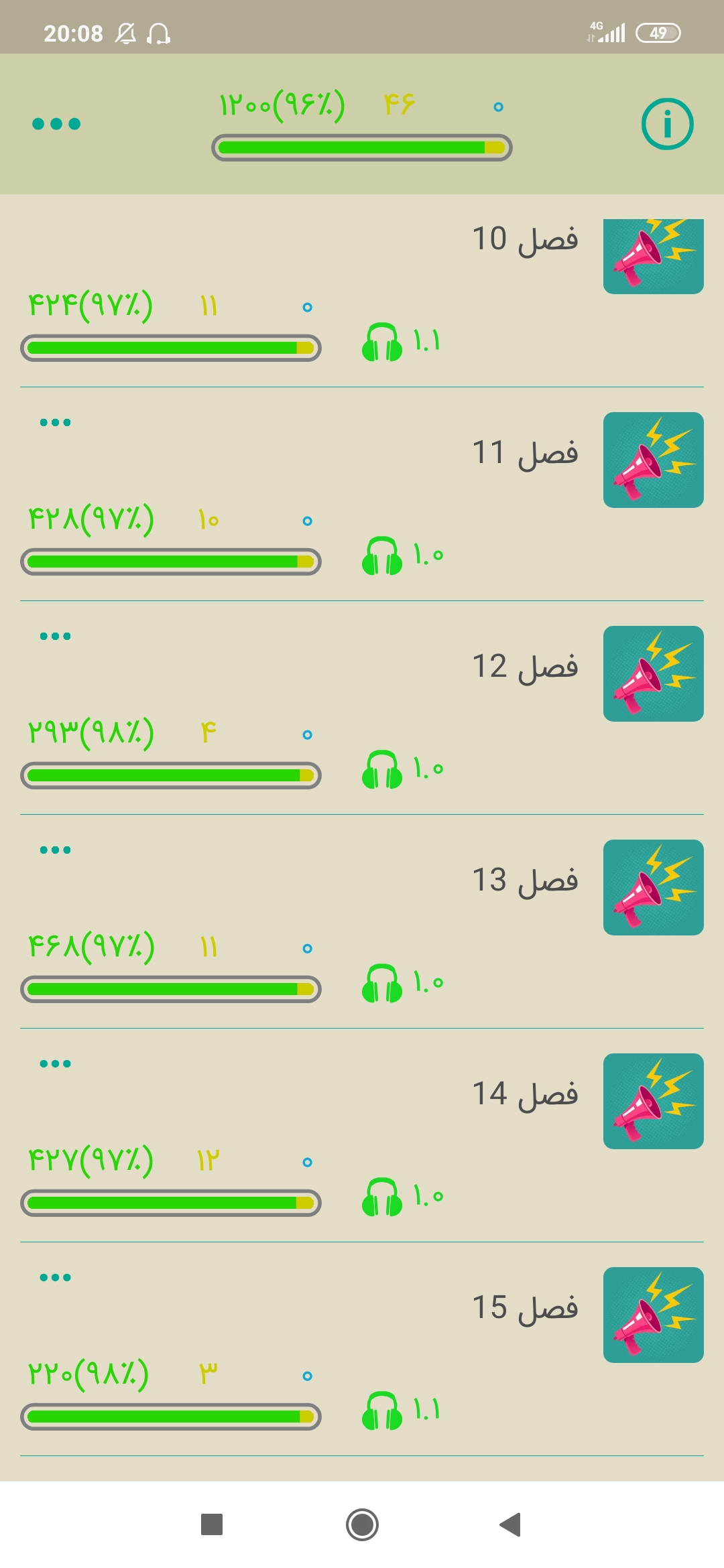This screenshot has height=1568, width=724.
Task: Tap the headphones icon for فصل 10
Action: pos(382,342)
